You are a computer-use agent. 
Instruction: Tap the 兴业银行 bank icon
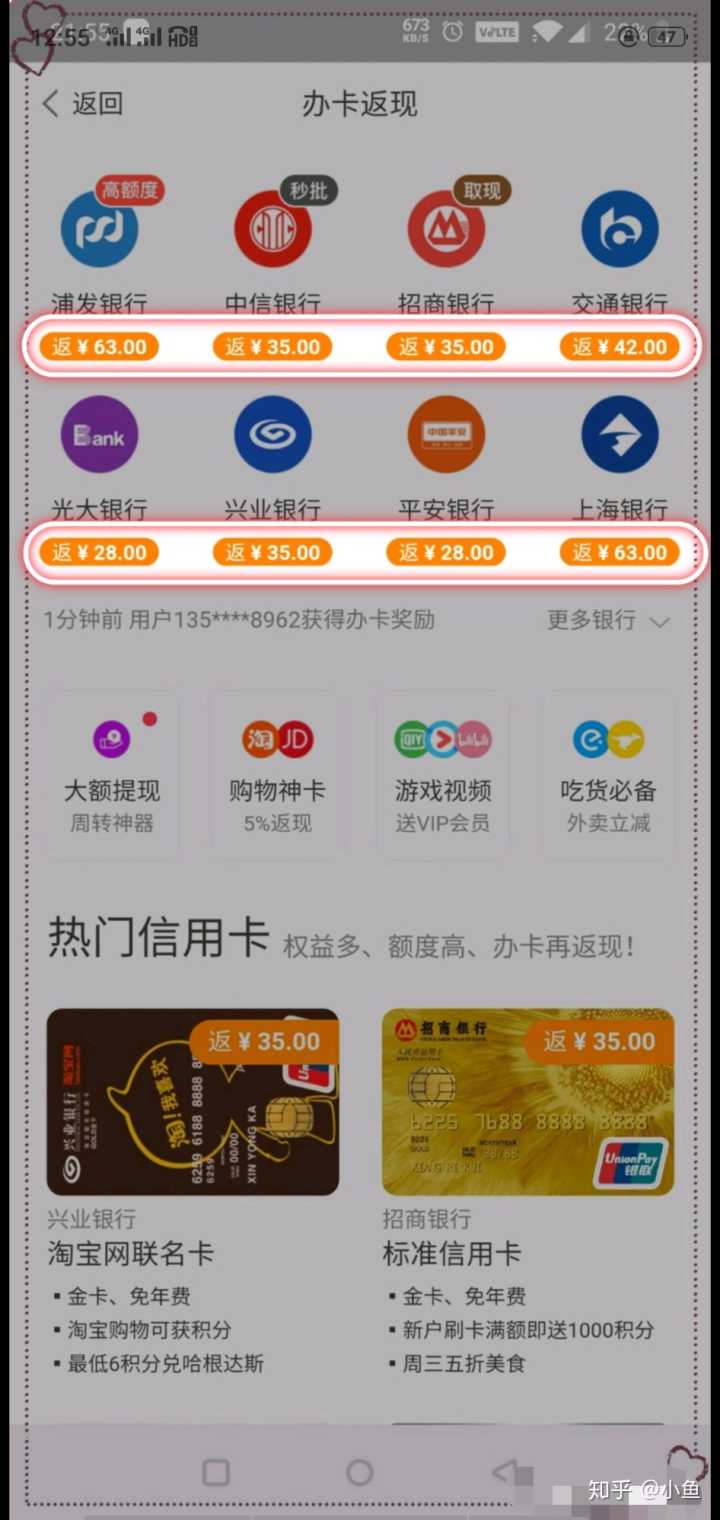tap(272, 435)
